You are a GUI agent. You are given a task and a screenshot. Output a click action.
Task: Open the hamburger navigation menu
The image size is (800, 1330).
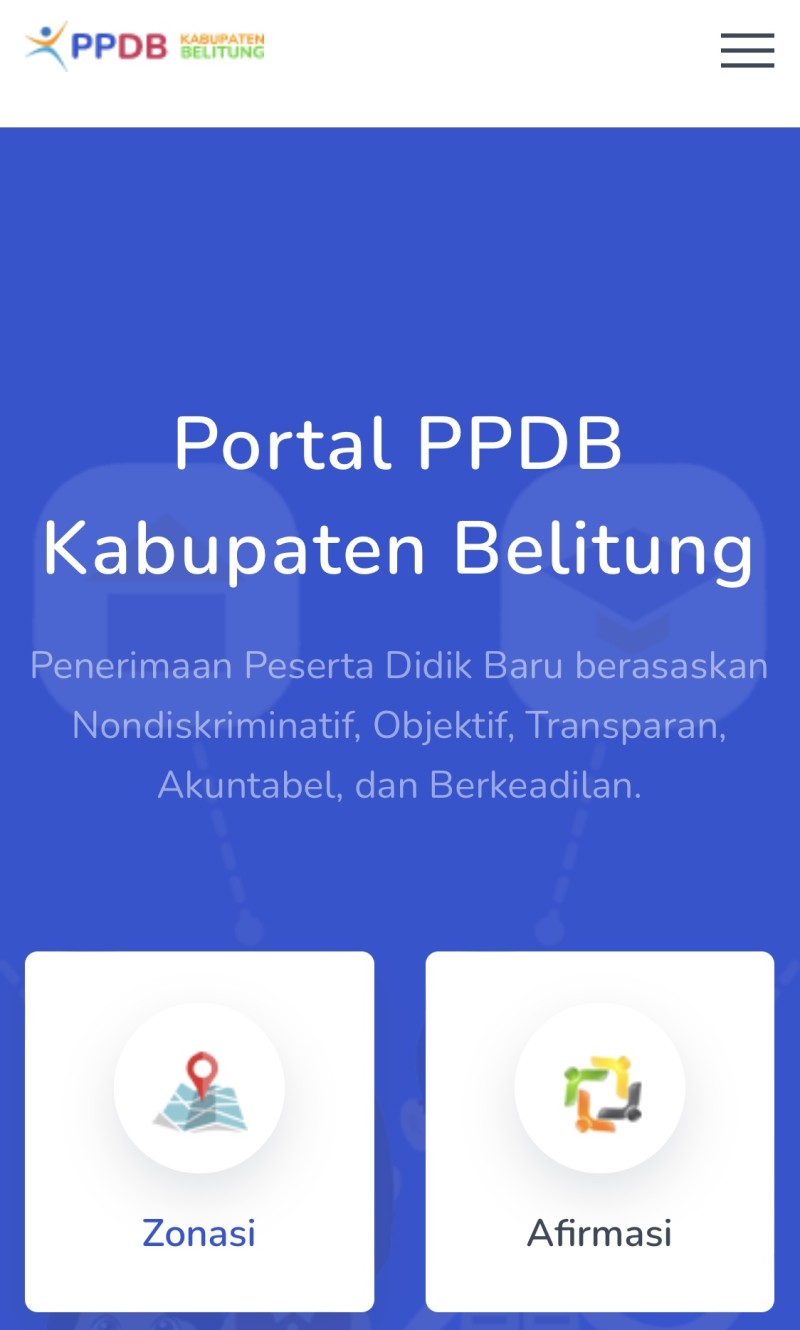click(x=747, y=50)
